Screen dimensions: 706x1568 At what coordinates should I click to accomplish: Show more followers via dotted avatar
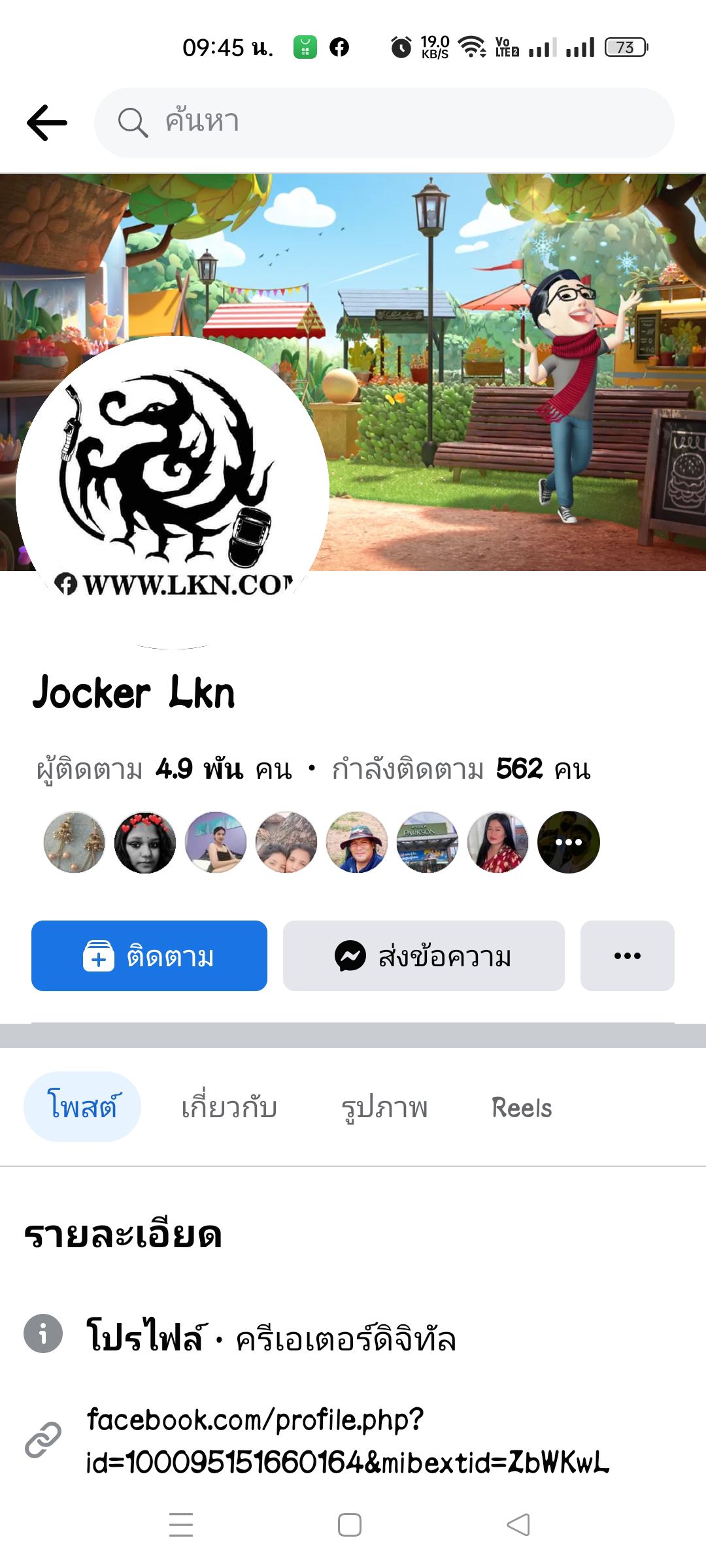(568, 842)
